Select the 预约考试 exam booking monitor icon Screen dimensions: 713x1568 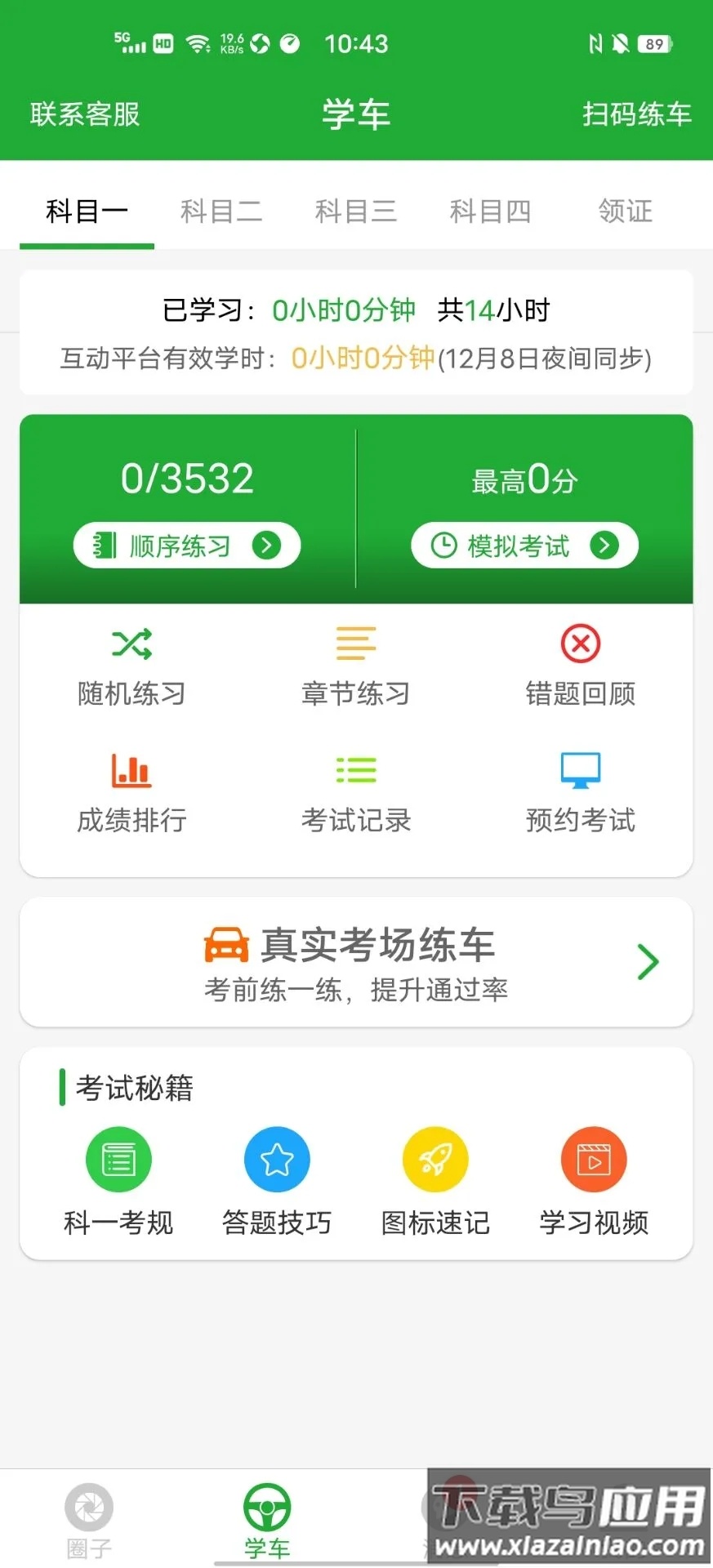580,768
